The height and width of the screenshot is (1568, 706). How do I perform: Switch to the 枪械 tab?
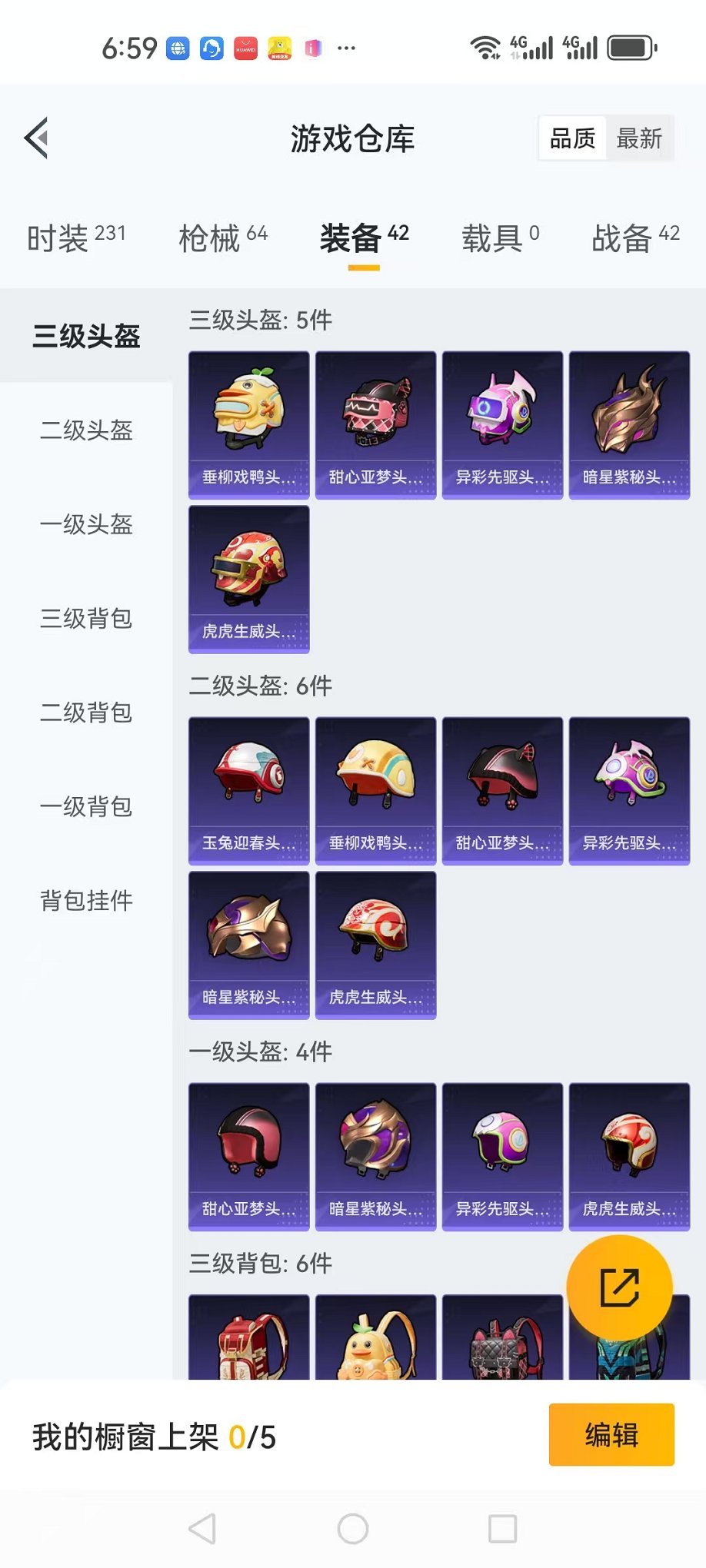point(223,238)
